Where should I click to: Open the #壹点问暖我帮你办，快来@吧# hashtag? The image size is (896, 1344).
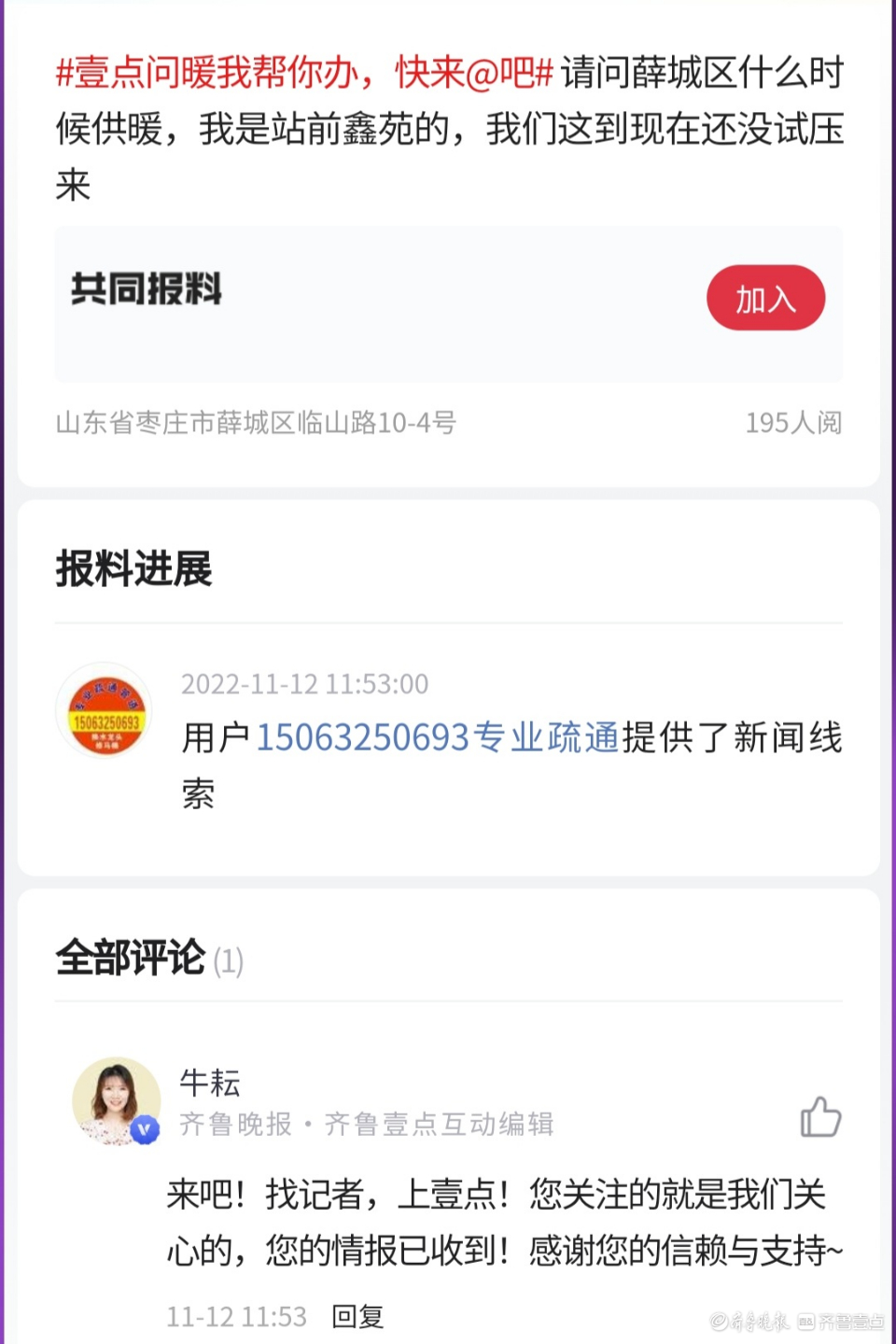304,73
